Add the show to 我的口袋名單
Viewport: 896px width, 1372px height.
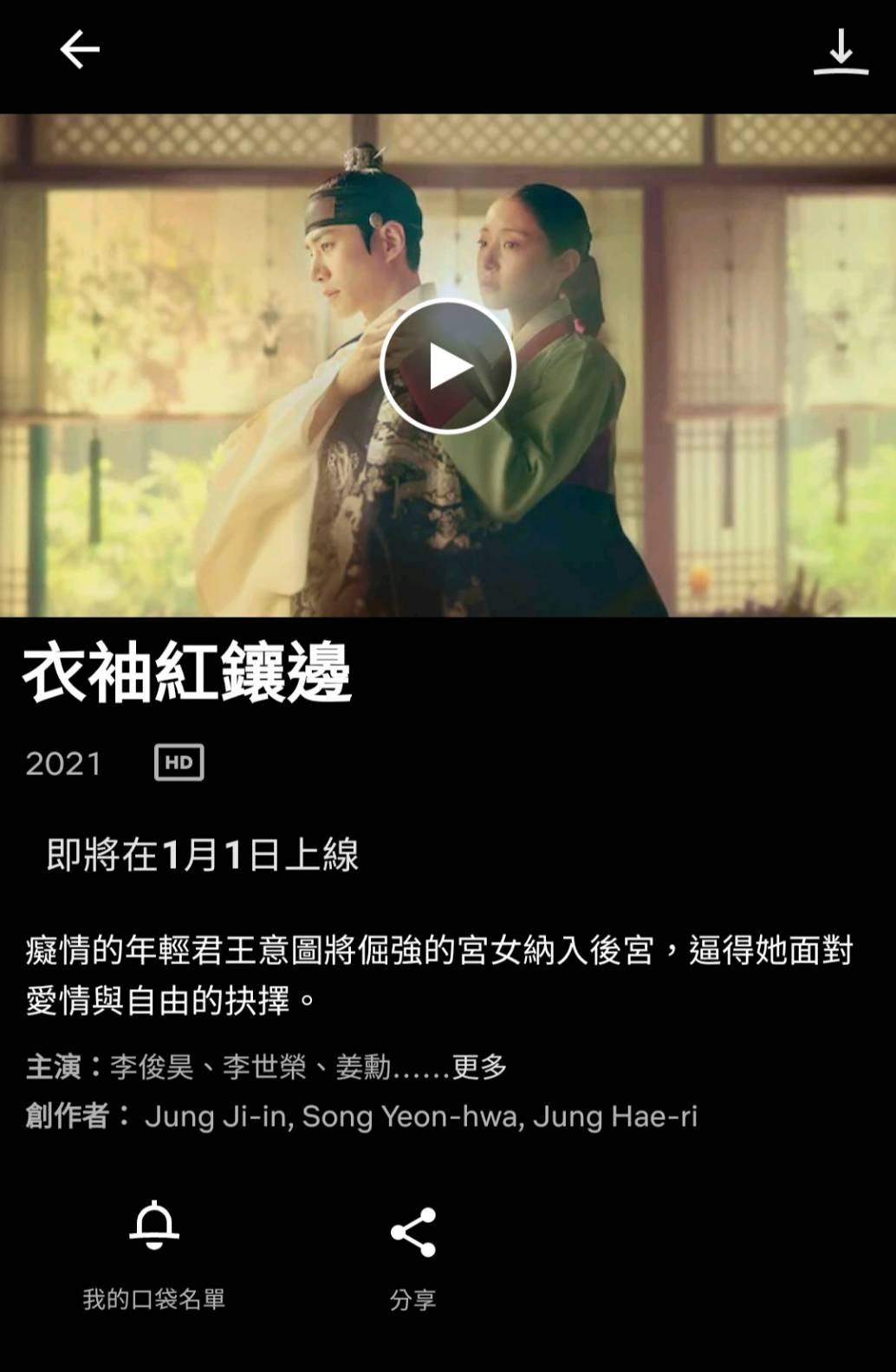[x=154, y=1252]
